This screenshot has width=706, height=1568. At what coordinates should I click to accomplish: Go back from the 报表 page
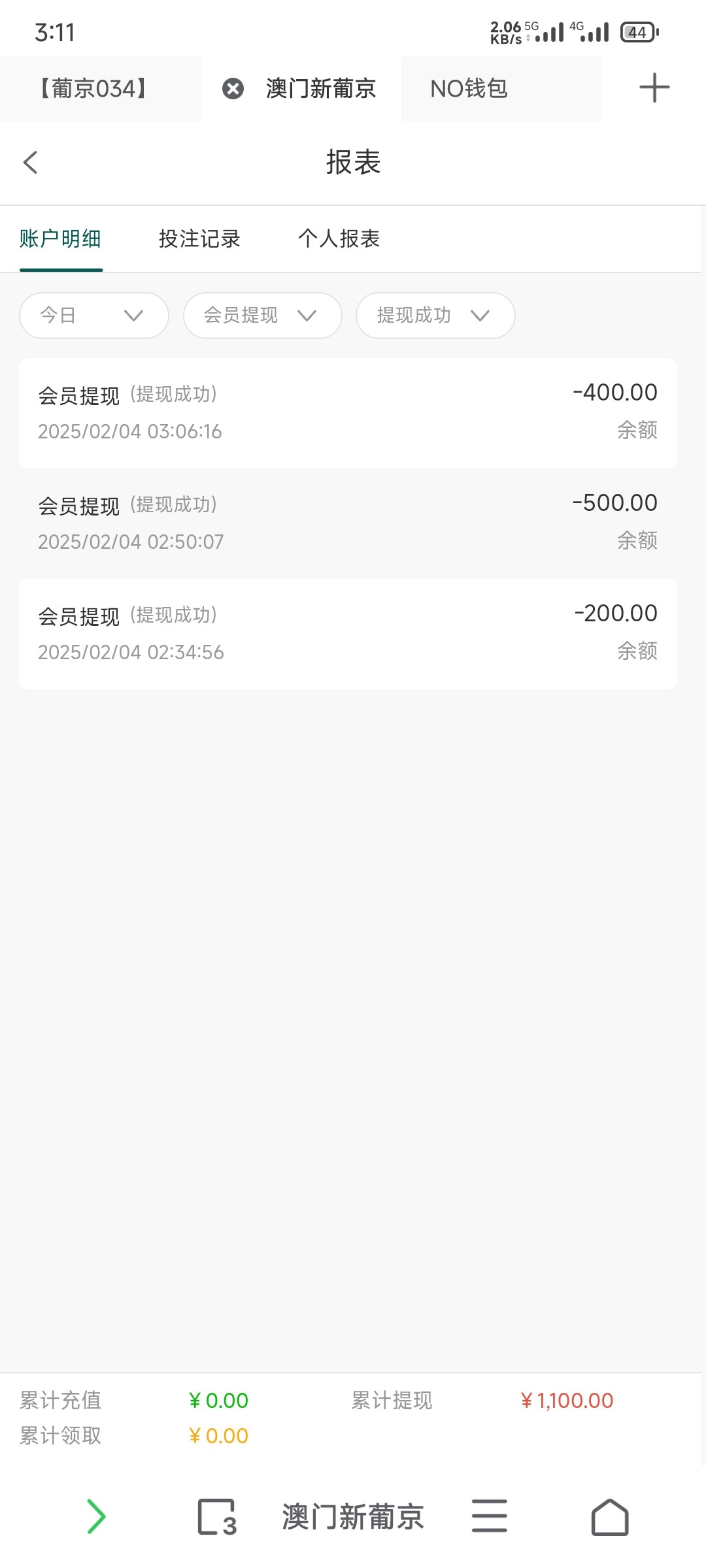pyautogui.click(x=30, y=163)
